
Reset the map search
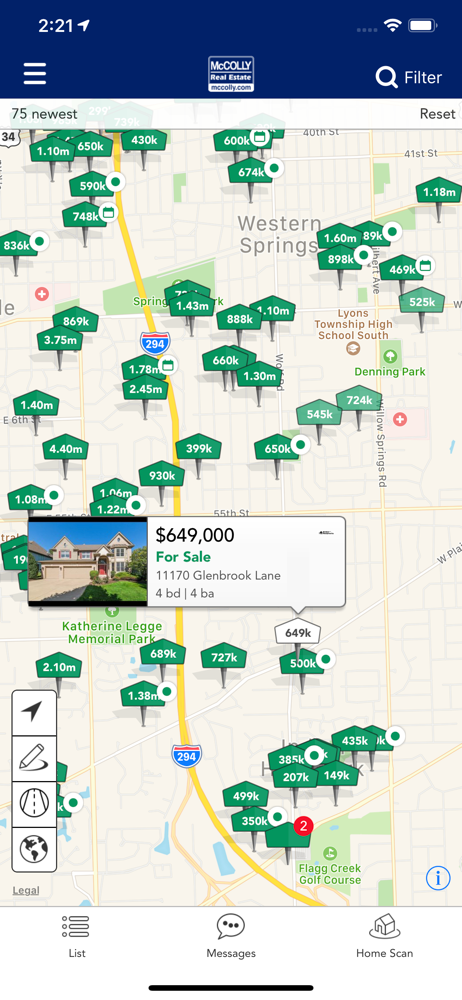(x=437, y=114)
